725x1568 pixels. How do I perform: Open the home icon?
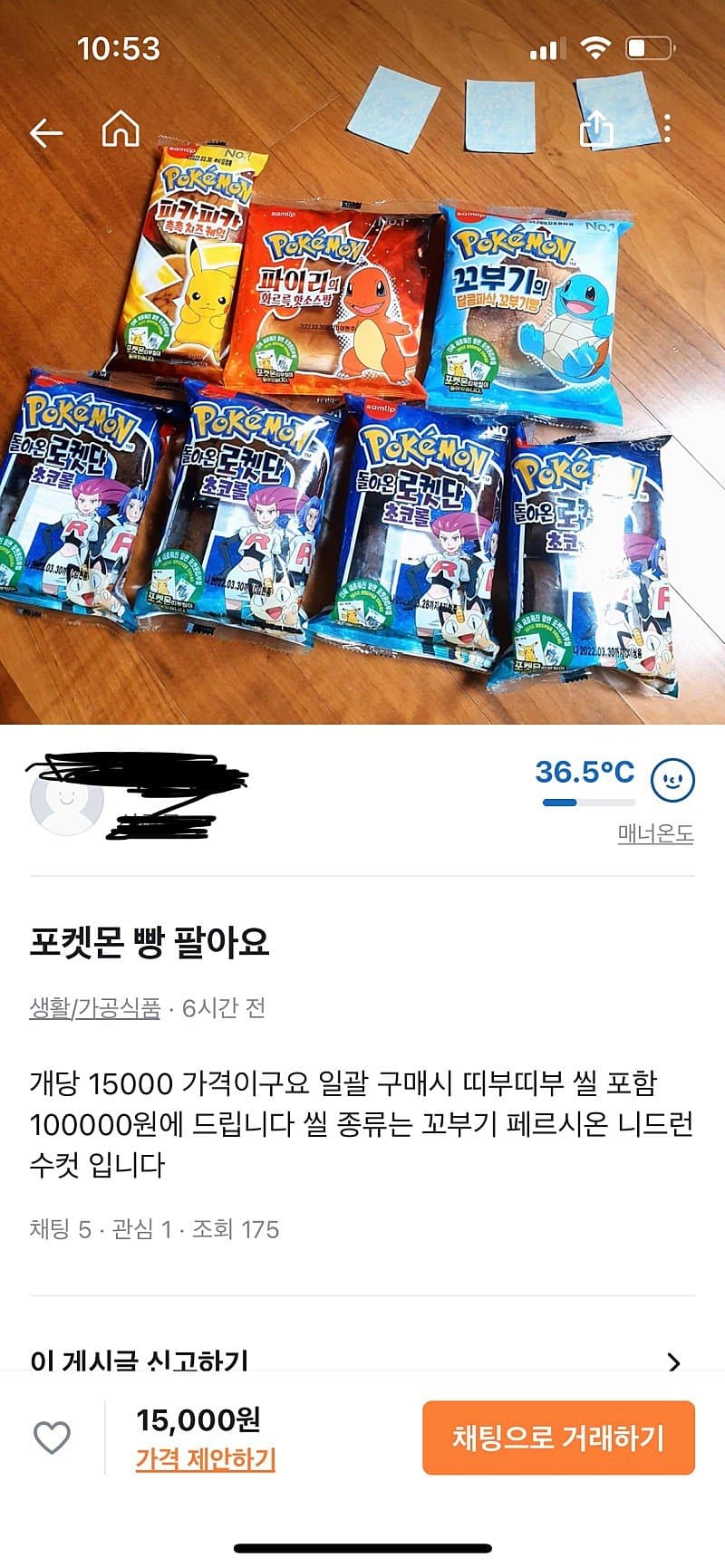click(x=121, y=130)
